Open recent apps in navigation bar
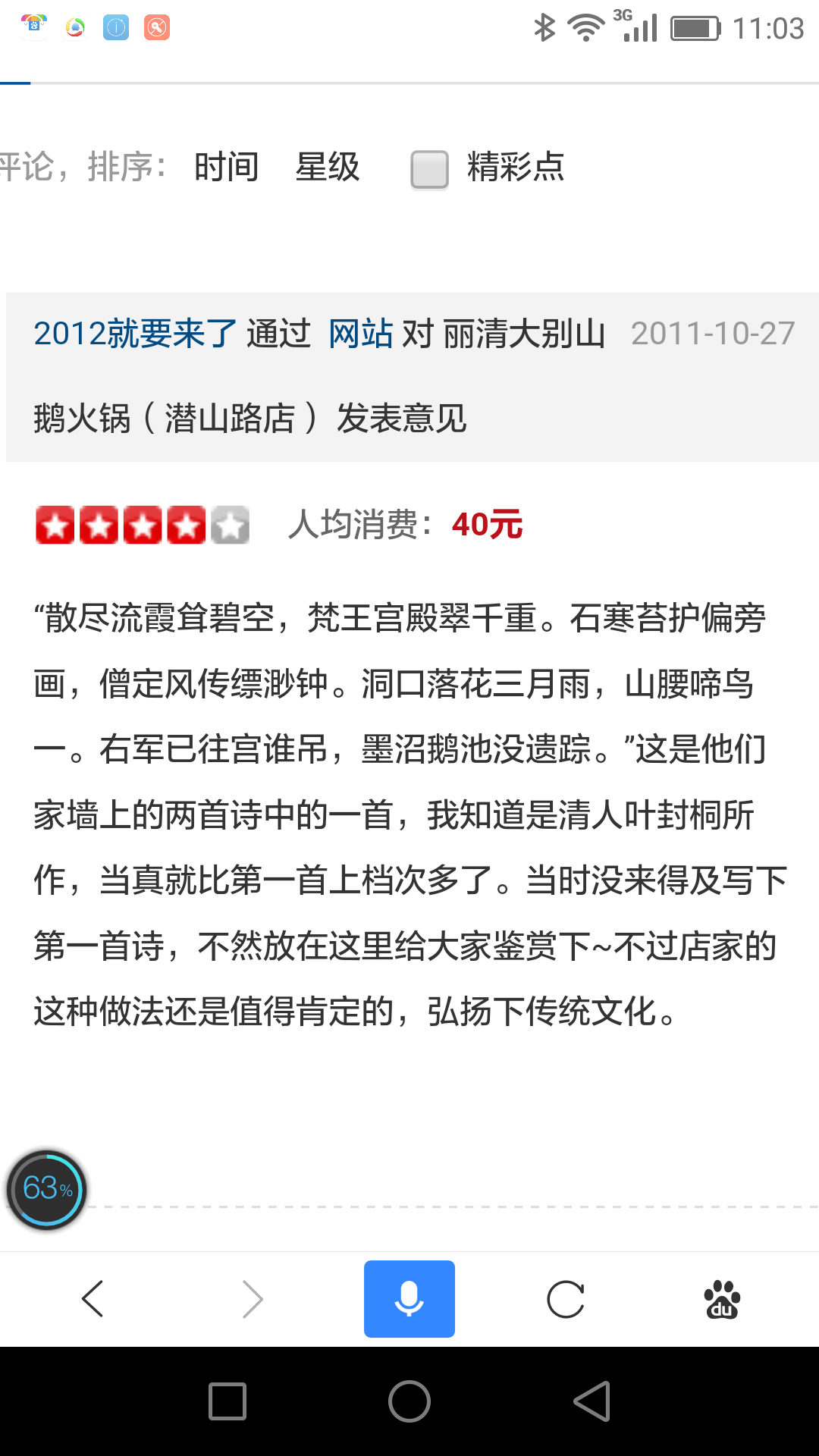Image resolution: width=819 pixels, height=1456 pixels. tap(227, 1401)
